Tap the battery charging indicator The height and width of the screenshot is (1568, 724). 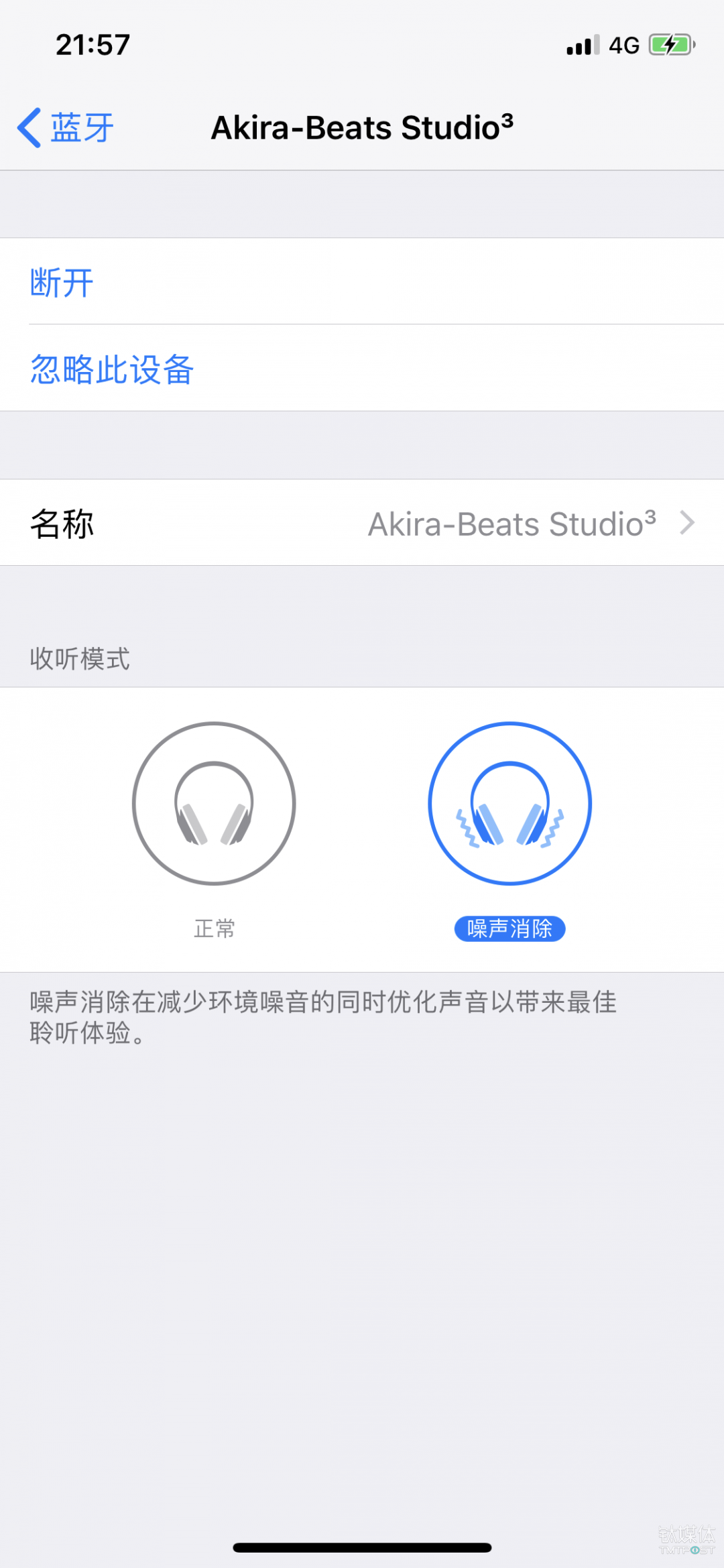coord(668,45)
